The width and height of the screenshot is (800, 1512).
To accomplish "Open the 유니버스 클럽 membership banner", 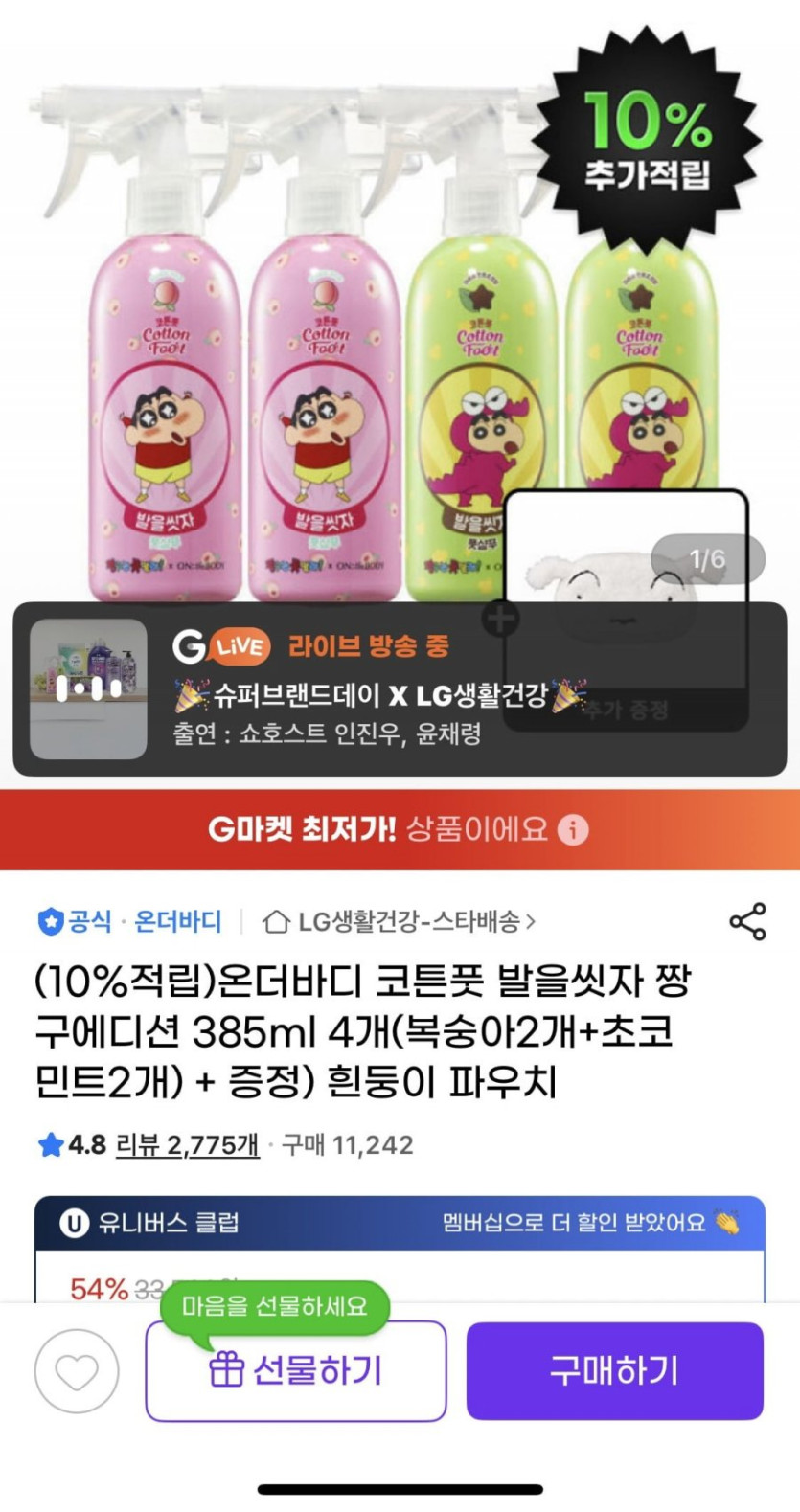I will pos(400,1223).
